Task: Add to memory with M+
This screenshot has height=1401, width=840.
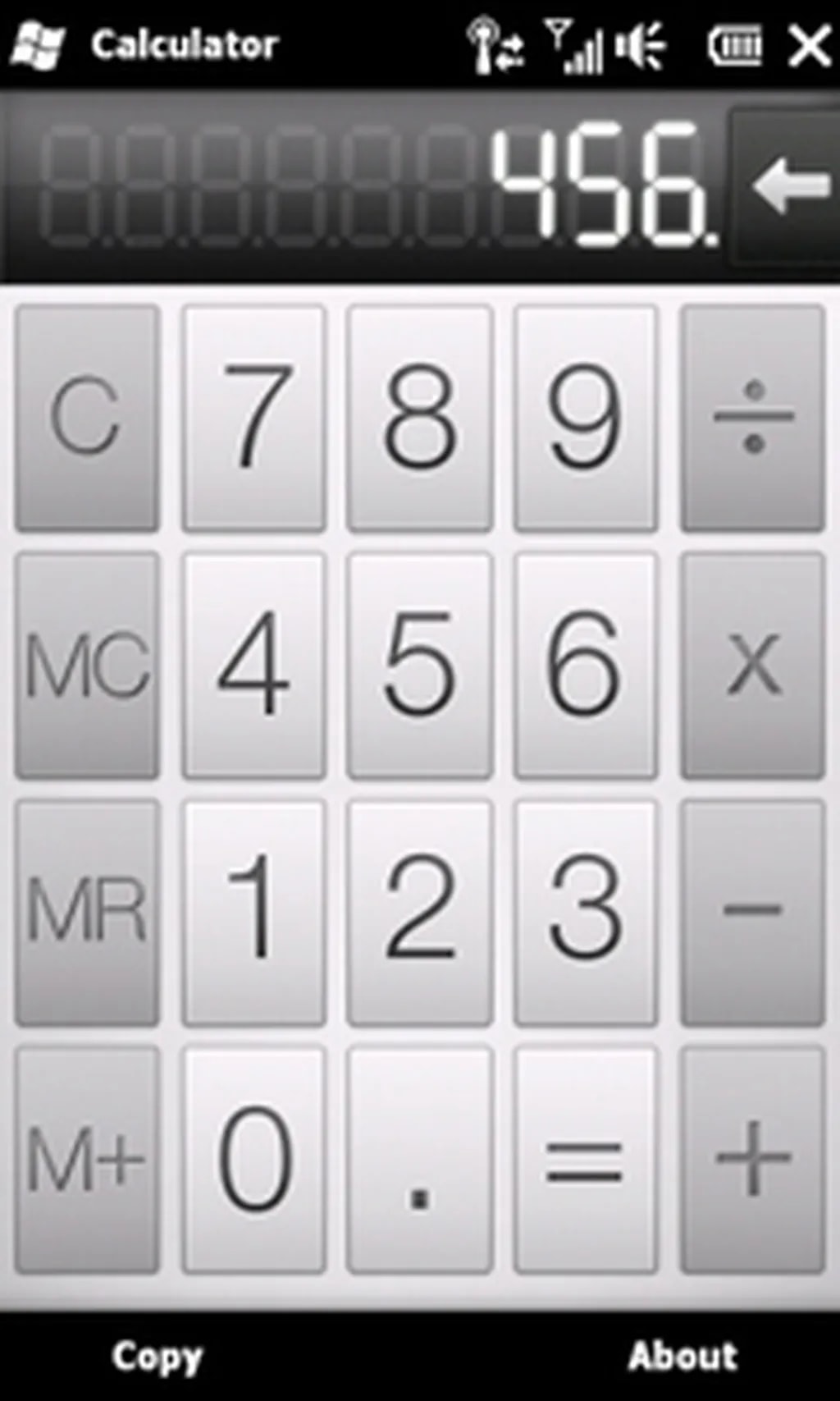Action: (86, 1158)
